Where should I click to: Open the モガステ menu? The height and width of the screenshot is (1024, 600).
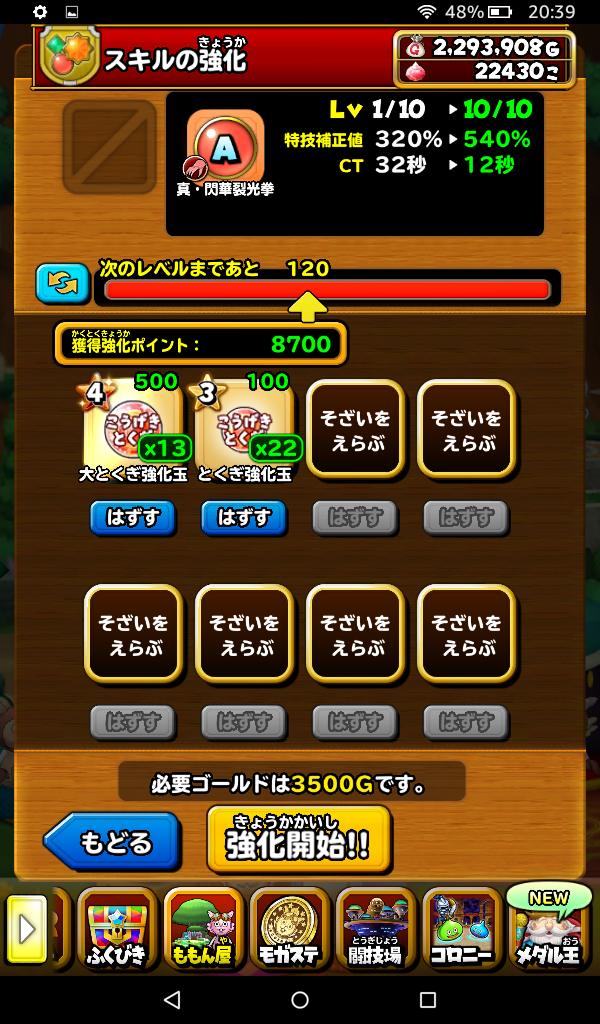pos(289,928)
